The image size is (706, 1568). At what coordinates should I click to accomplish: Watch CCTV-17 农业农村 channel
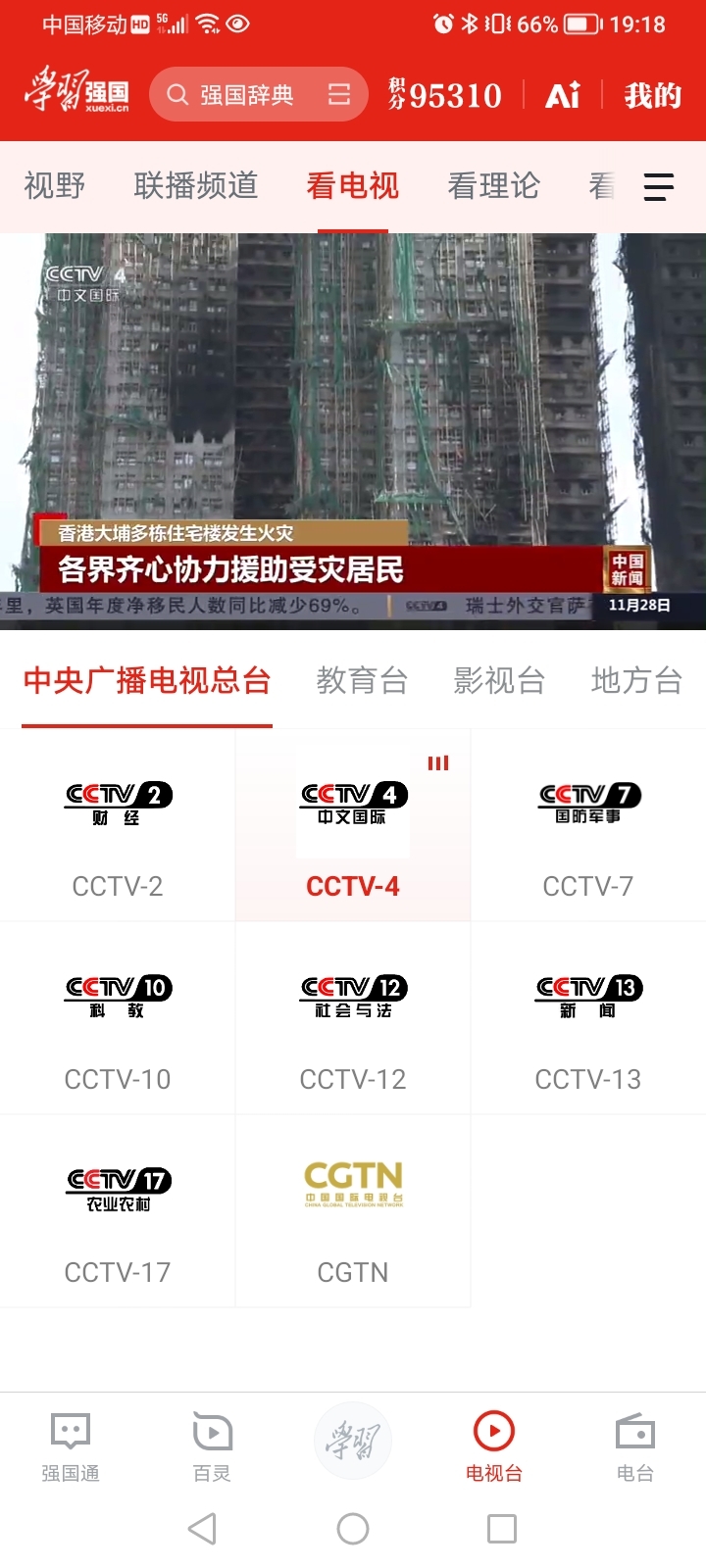point(118,1211)
